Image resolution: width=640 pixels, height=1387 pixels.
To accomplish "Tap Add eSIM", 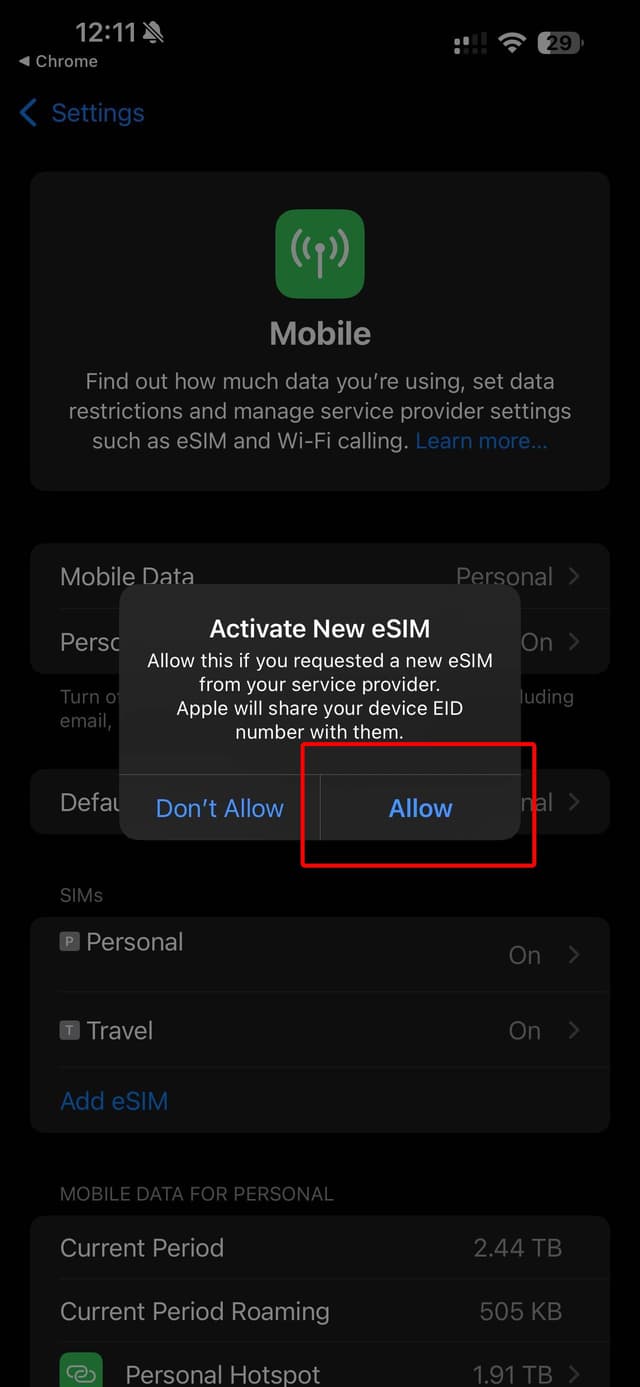I will click(x=114, y=1101).
